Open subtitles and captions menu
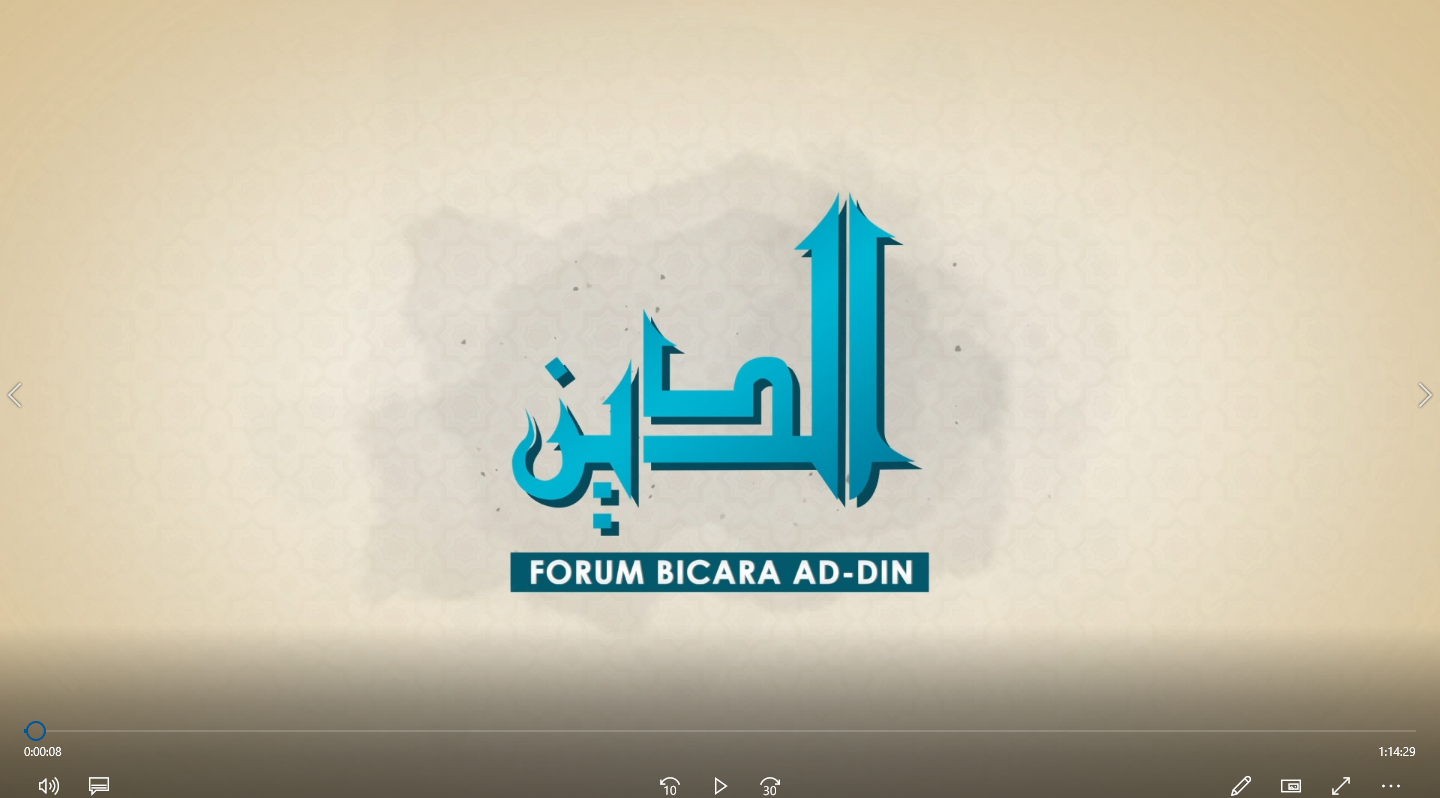 (98, 786)
